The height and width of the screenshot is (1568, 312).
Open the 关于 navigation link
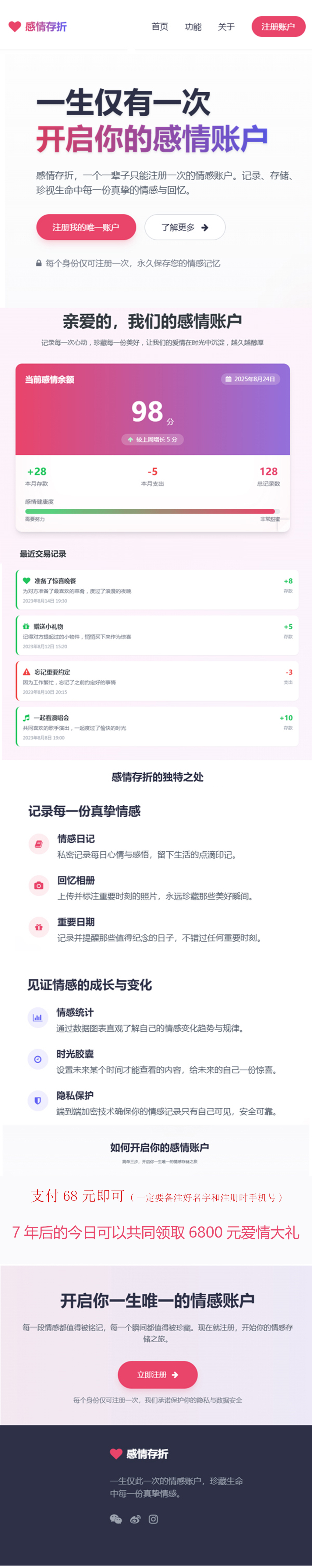226,27
